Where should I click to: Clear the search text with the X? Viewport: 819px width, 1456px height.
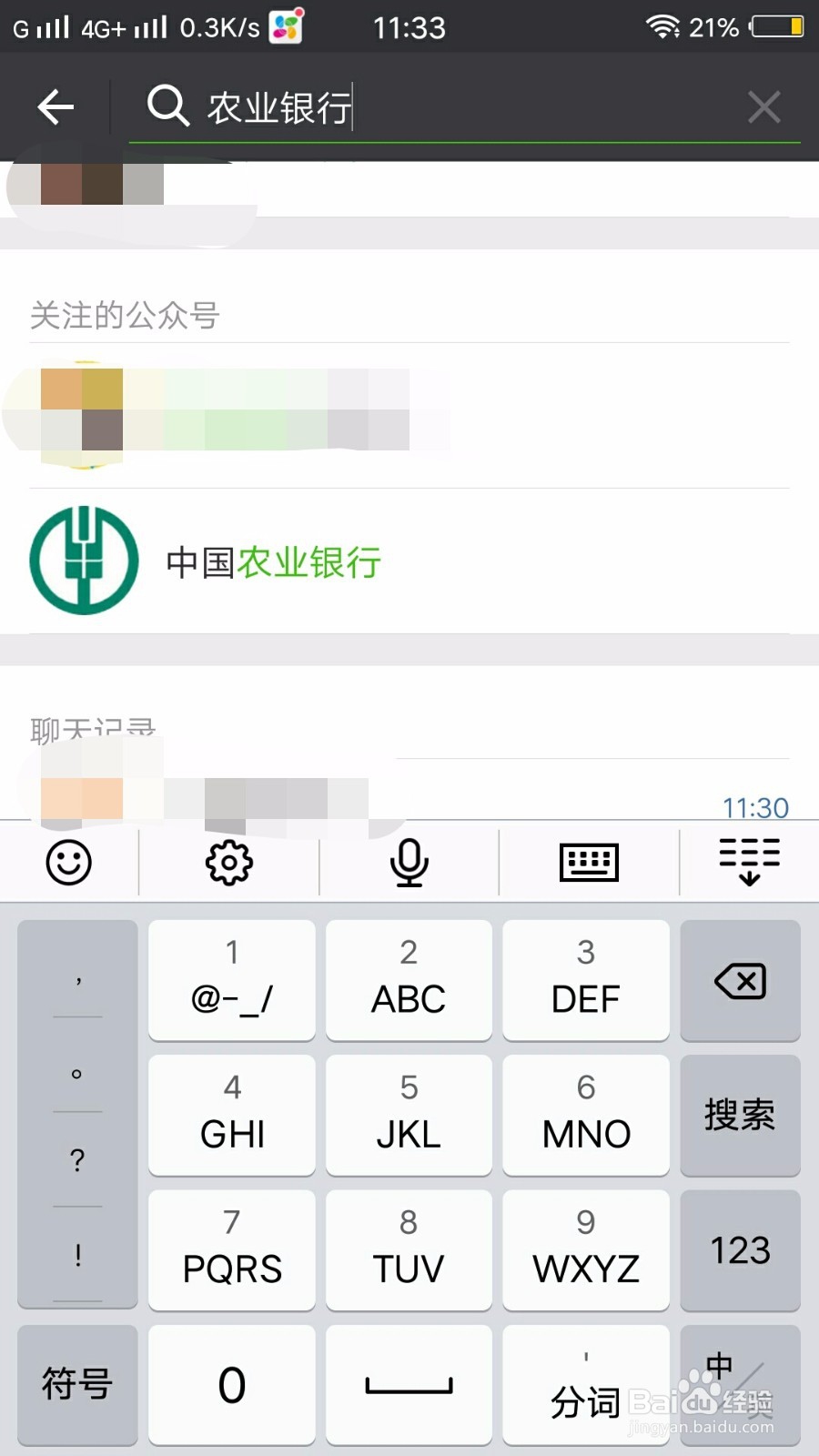763,106
